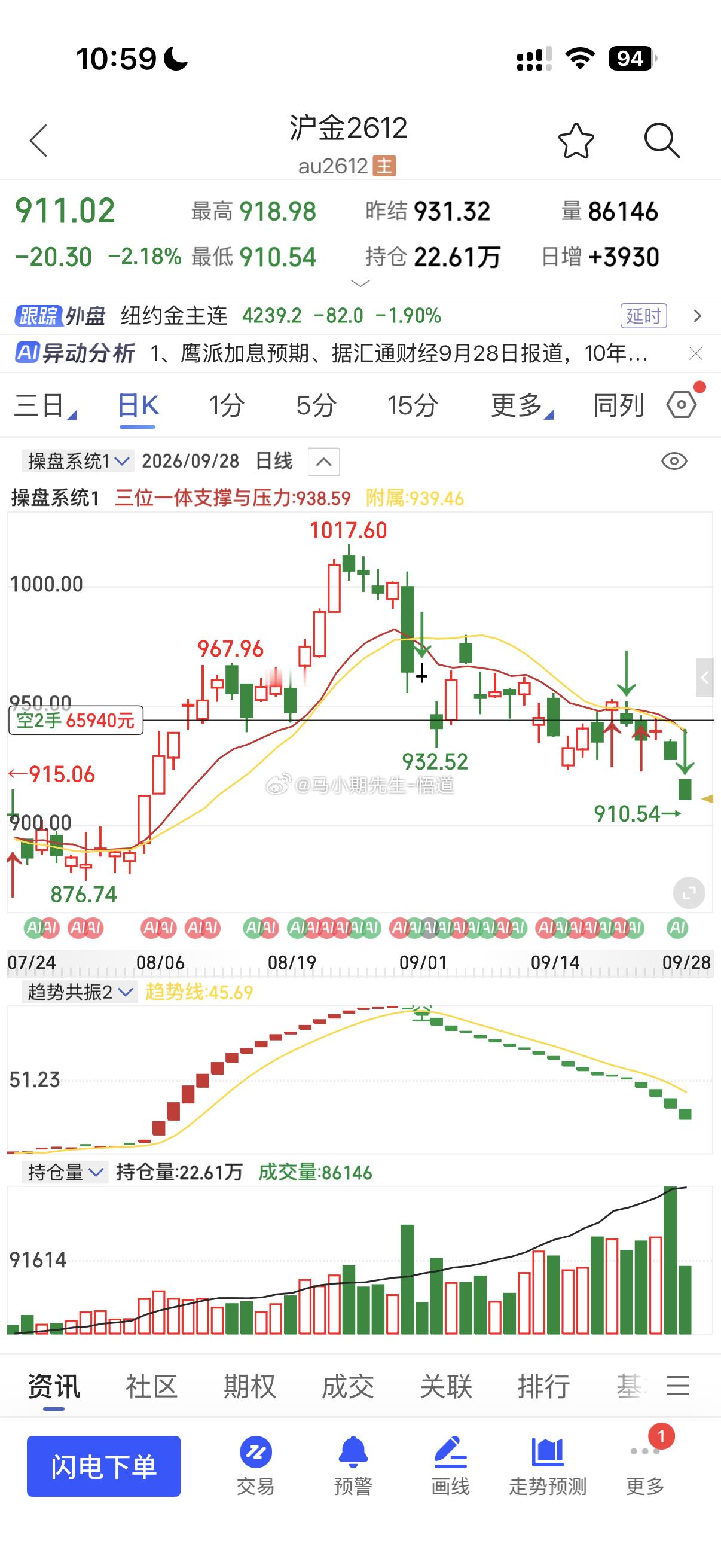Switch to the 1分 chart period
This screenshot has width=721, height=1568.
coord(227,405)
